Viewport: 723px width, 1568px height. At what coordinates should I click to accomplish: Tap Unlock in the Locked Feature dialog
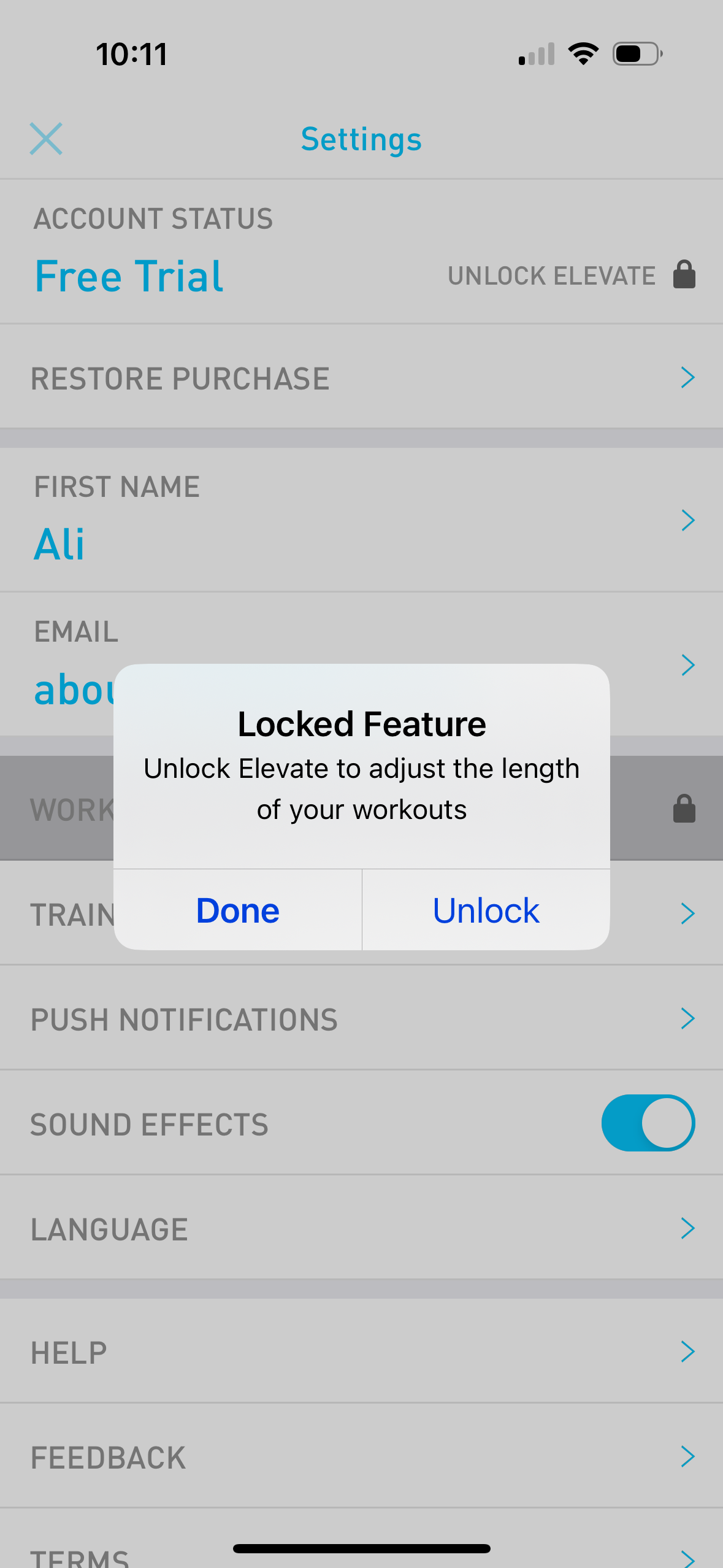(x=485, y=910)
